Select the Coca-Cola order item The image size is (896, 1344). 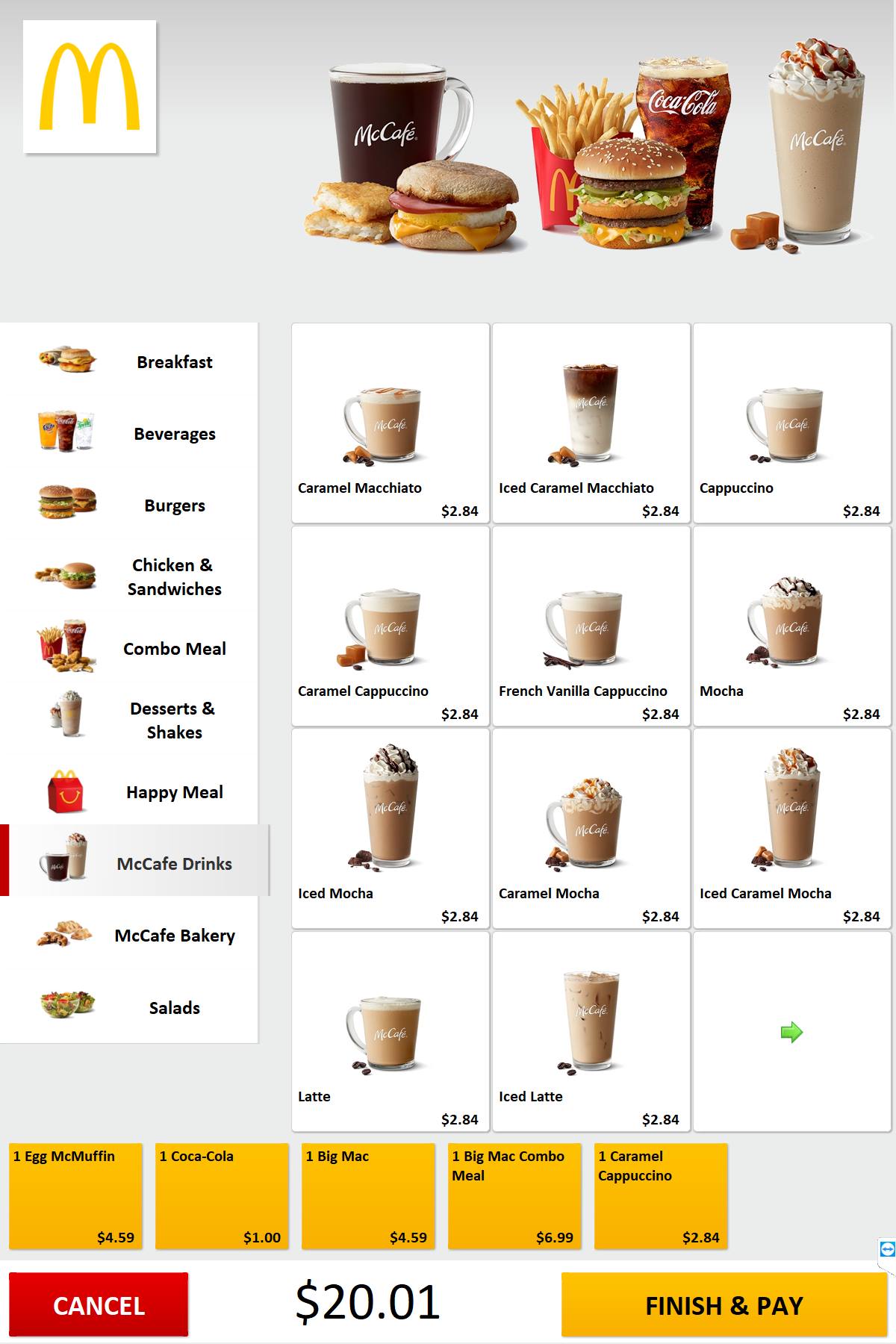(222, 1196)
